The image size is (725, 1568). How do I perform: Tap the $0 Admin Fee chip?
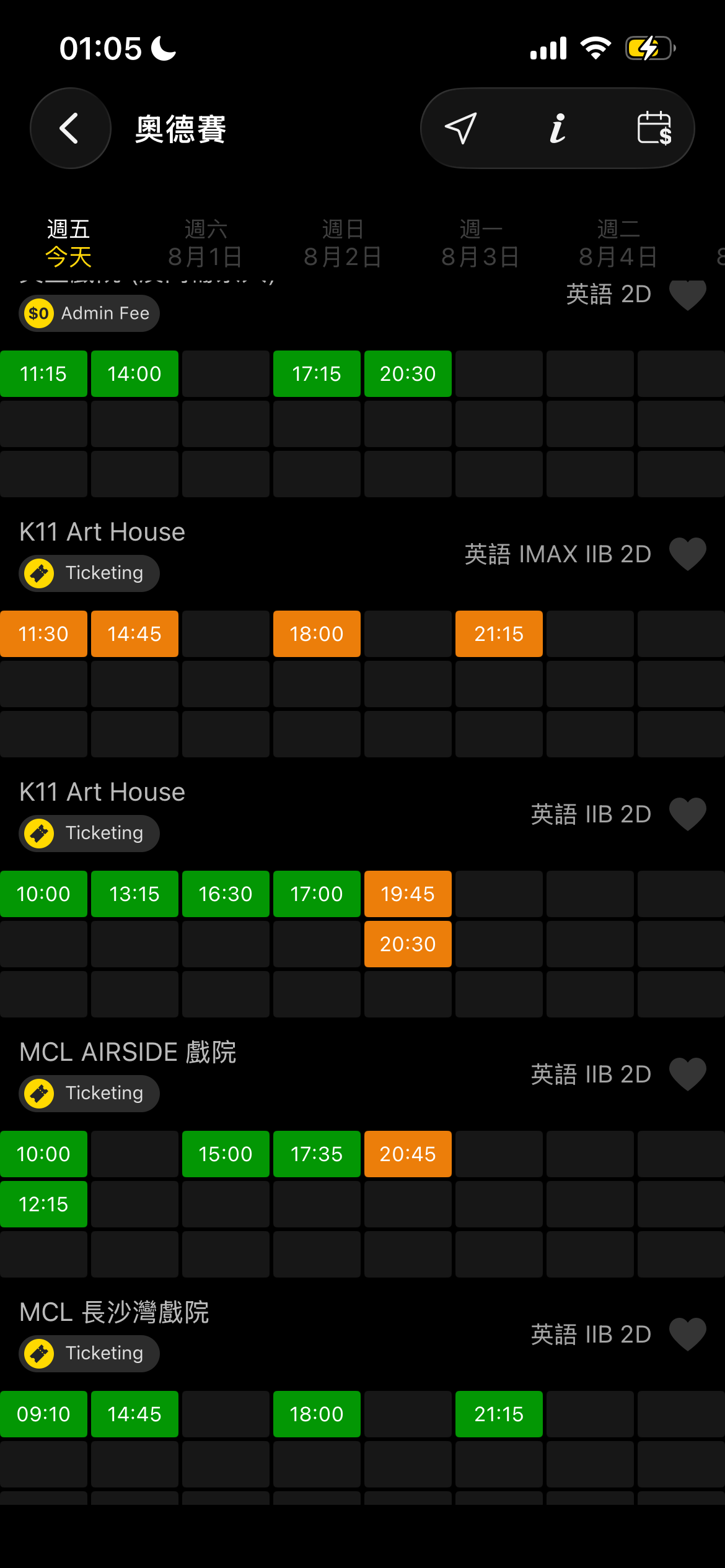(x=89, y=313)
